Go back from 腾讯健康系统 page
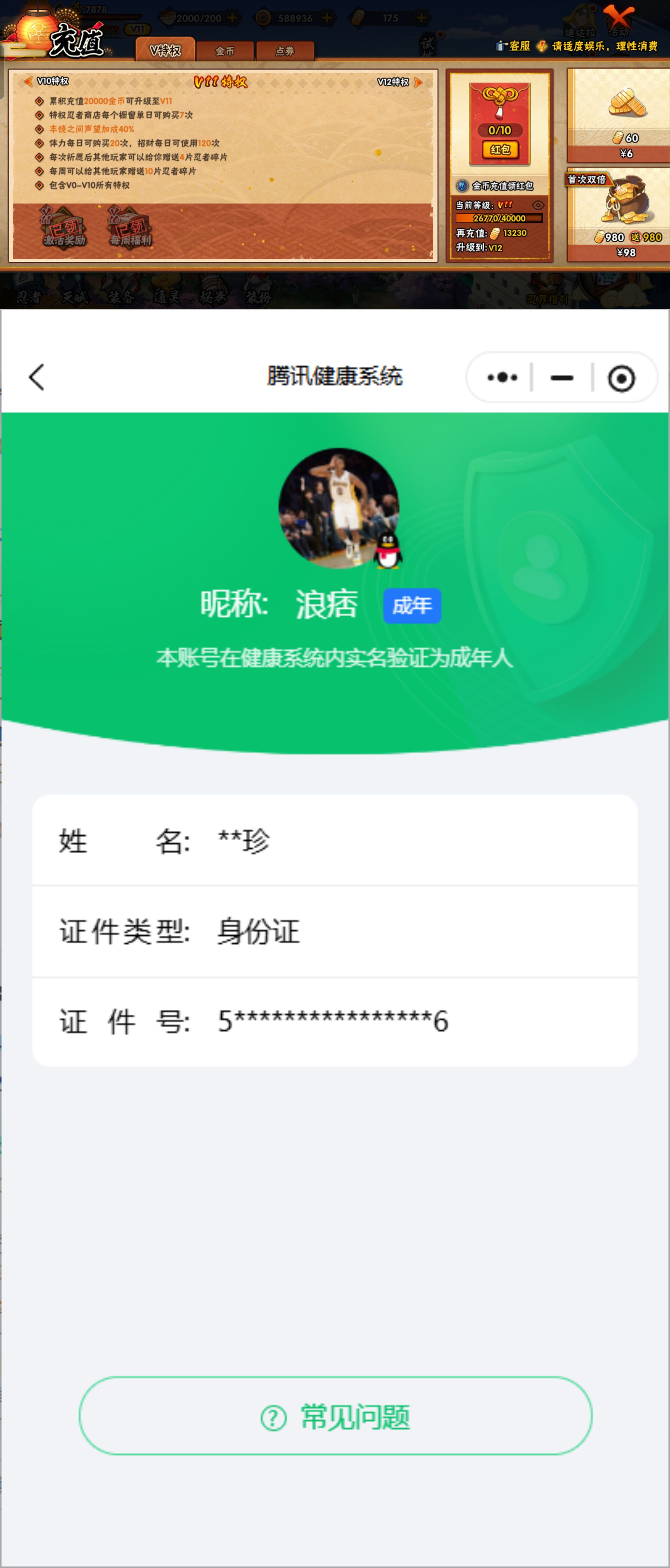The image size is (670, 1568). point(37,377)
